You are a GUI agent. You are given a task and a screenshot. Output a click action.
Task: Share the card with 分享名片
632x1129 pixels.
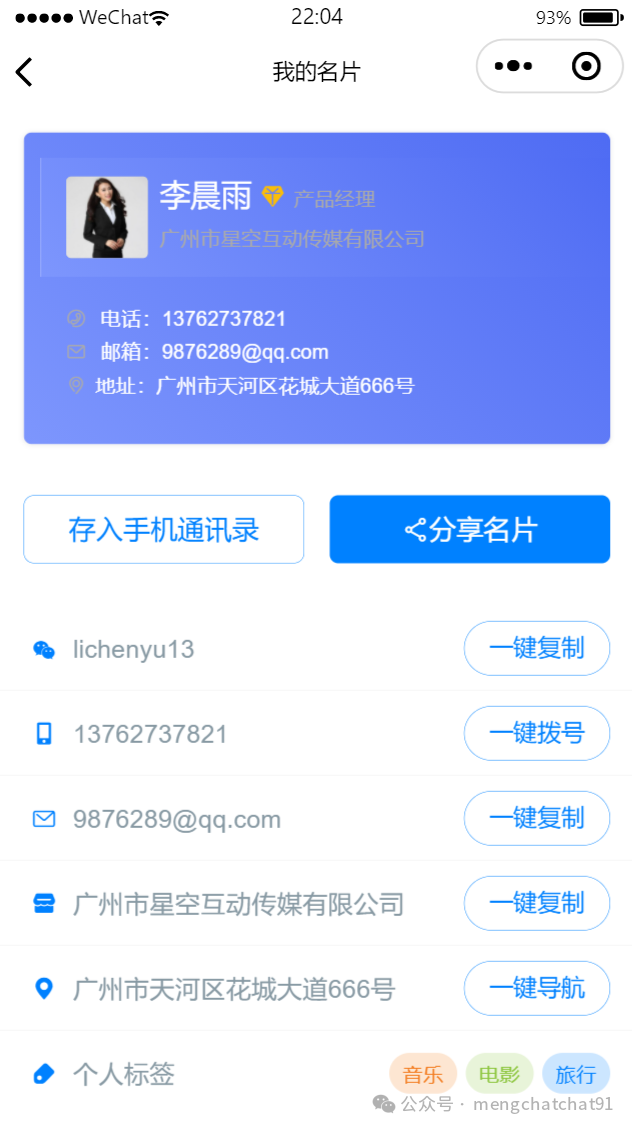(470, 529)
